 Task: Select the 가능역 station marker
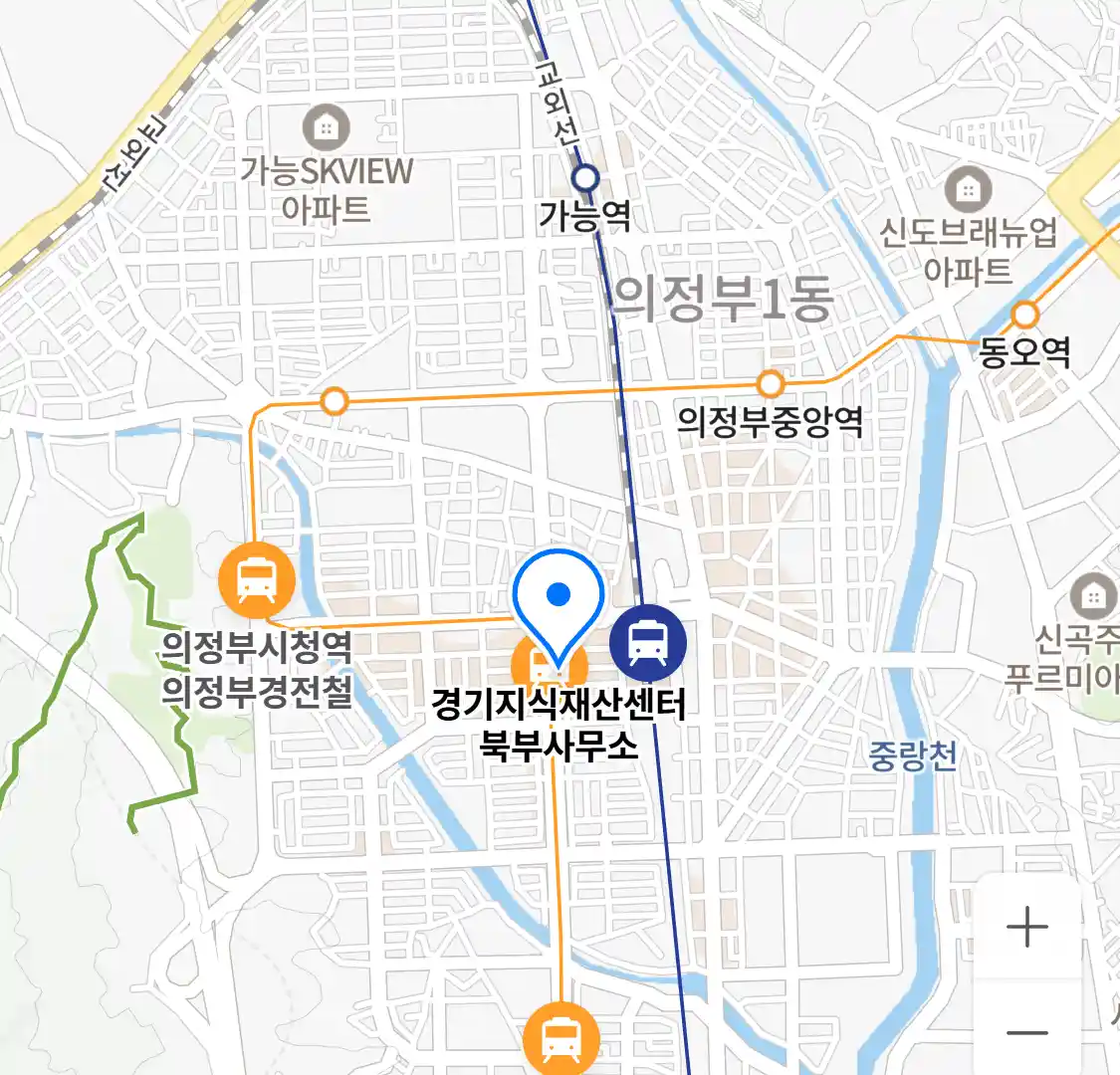point(586,179)
